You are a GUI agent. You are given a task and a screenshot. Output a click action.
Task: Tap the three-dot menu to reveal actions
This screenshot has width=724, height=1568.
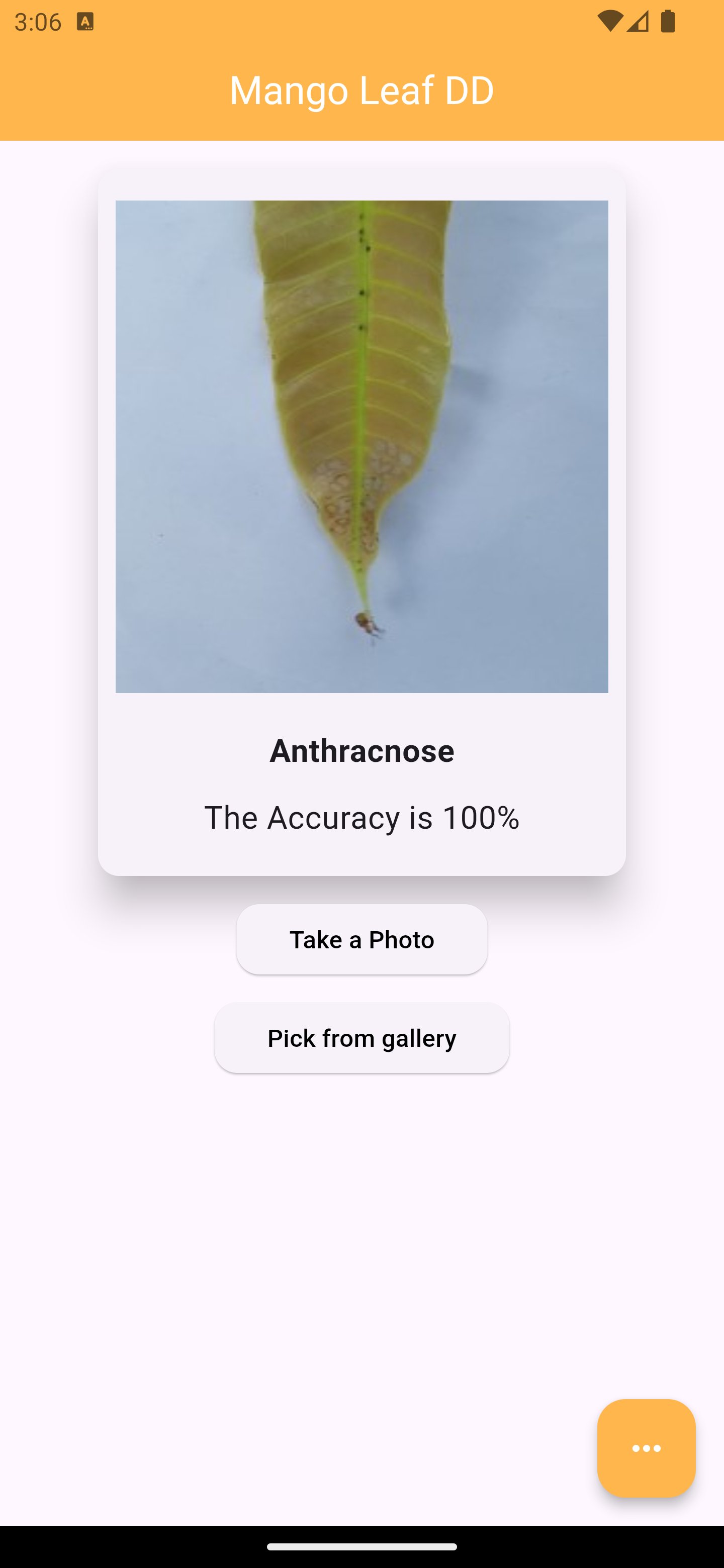click(x=647, y=1448)
